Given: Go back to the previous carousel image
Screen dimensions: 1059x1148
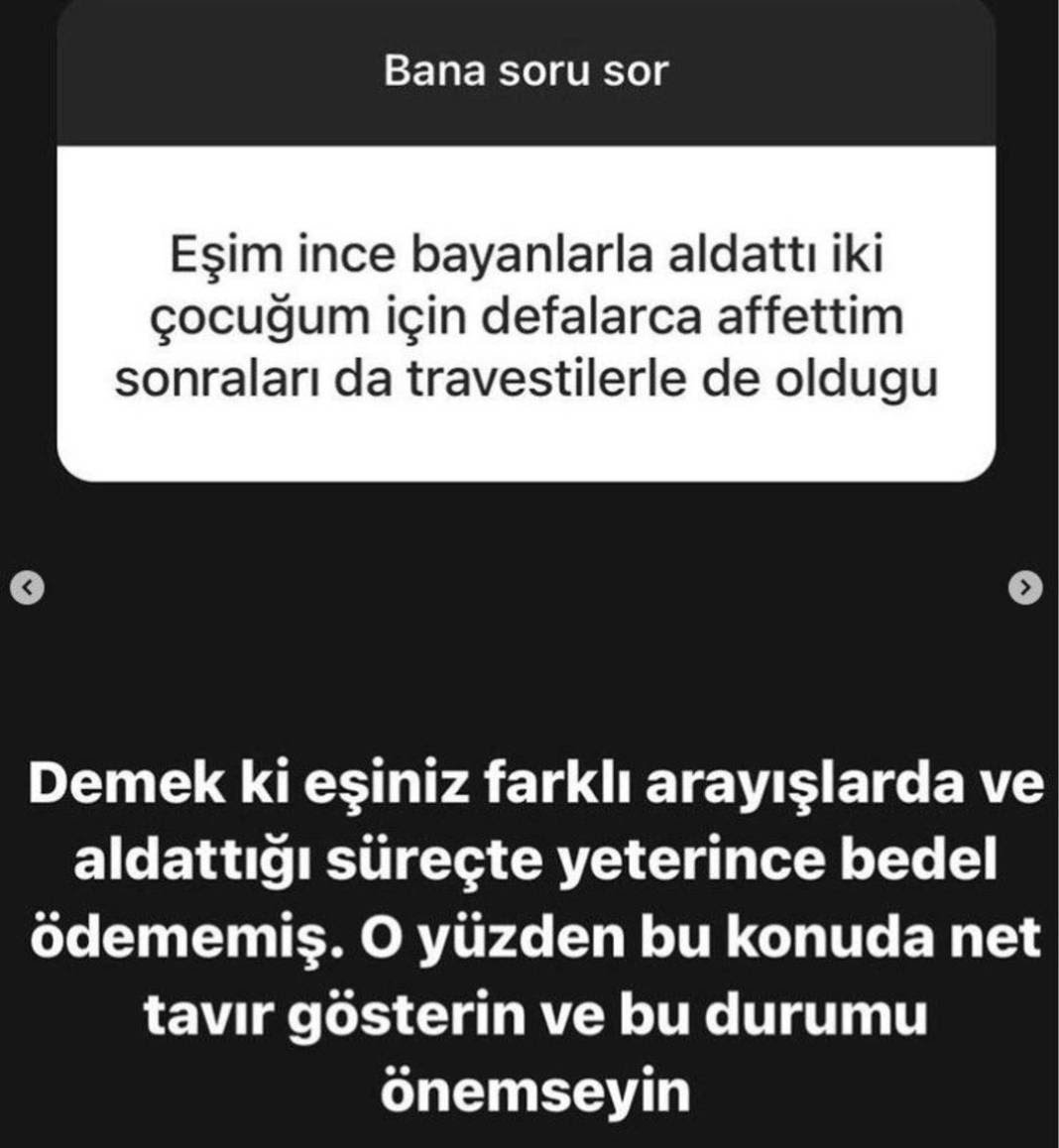Looking at the screenshot, I should click(x=27, y=588).
